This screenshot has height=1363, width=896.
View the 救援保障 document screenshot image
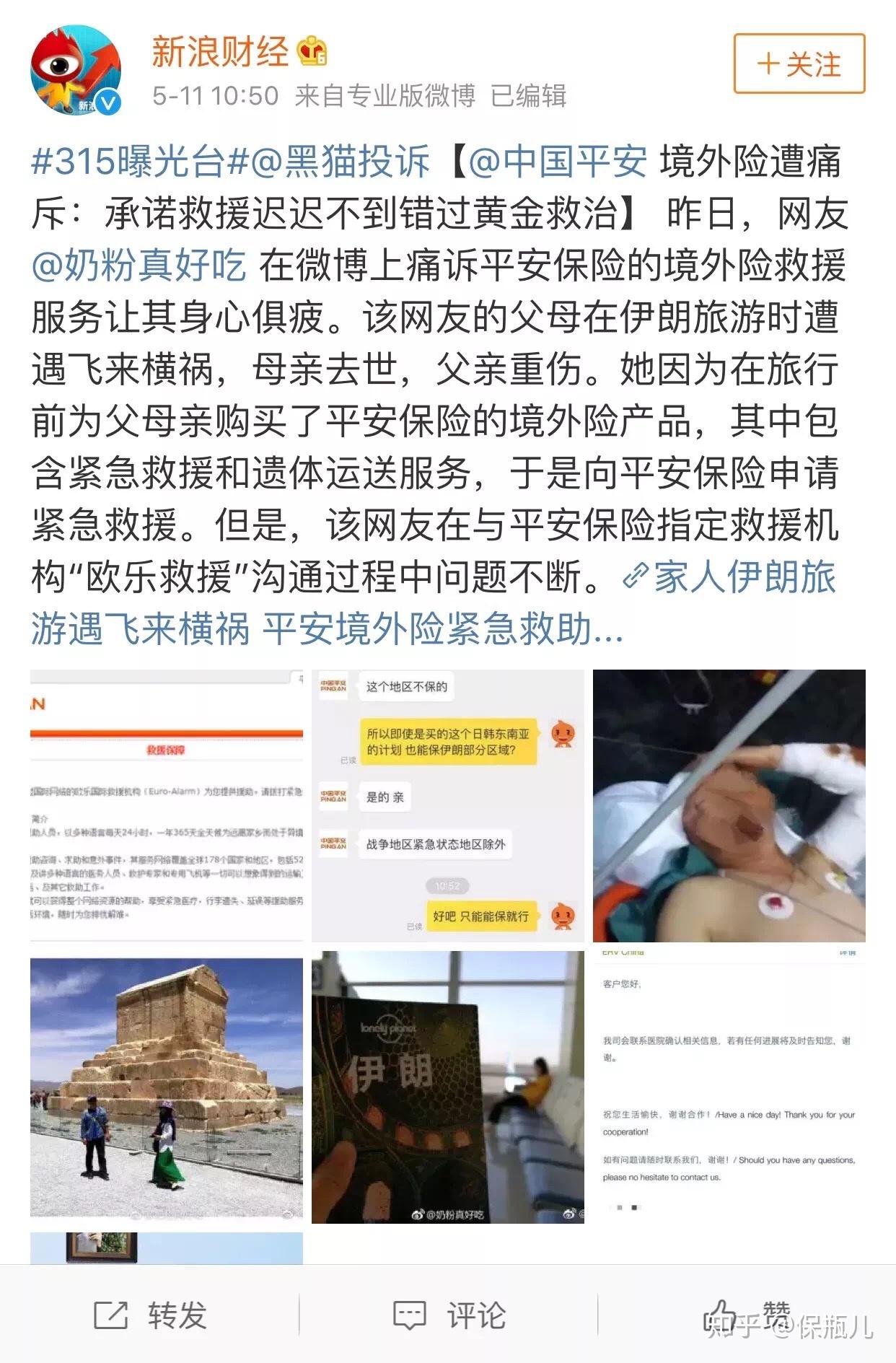pyautogui.click(x=167, y=805)
